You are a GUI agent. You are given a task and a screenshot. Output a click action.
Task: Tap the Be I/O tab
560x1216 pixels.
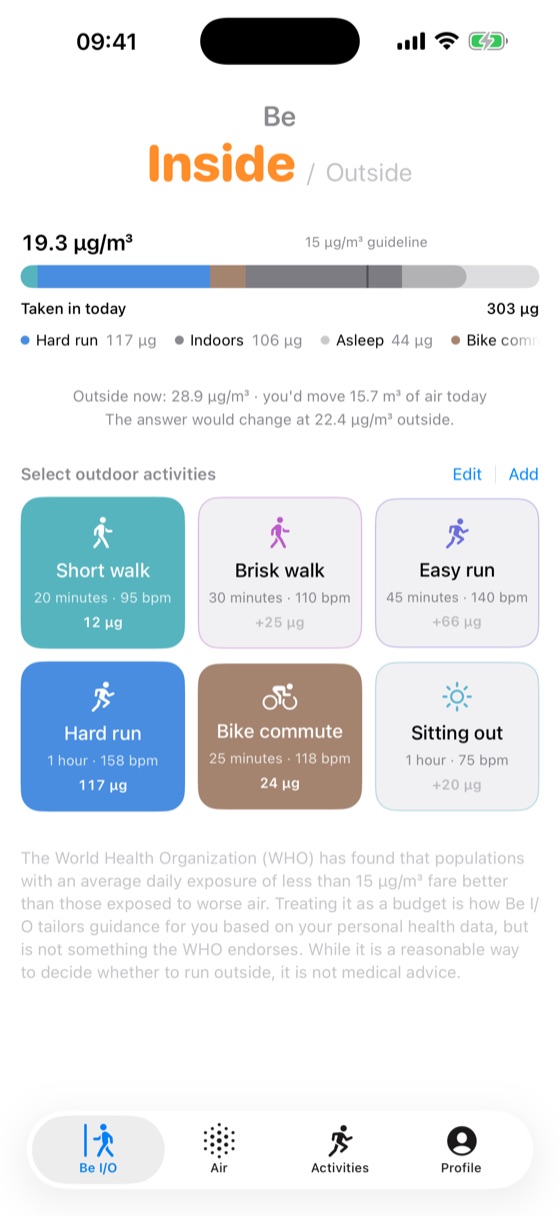pyautogui.click(x=98, y=1149)
